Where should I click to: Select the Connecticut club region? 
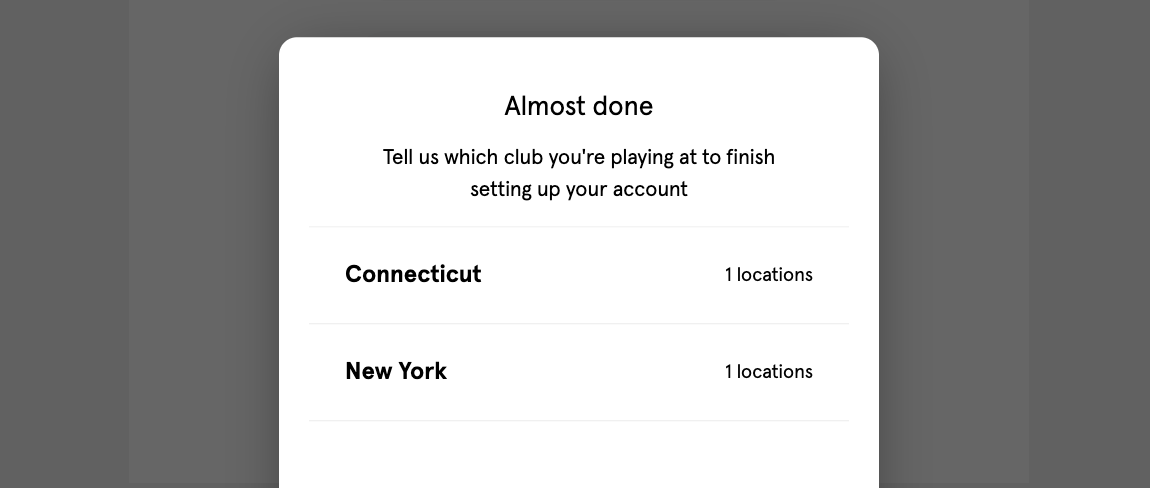tap(578, 275)
